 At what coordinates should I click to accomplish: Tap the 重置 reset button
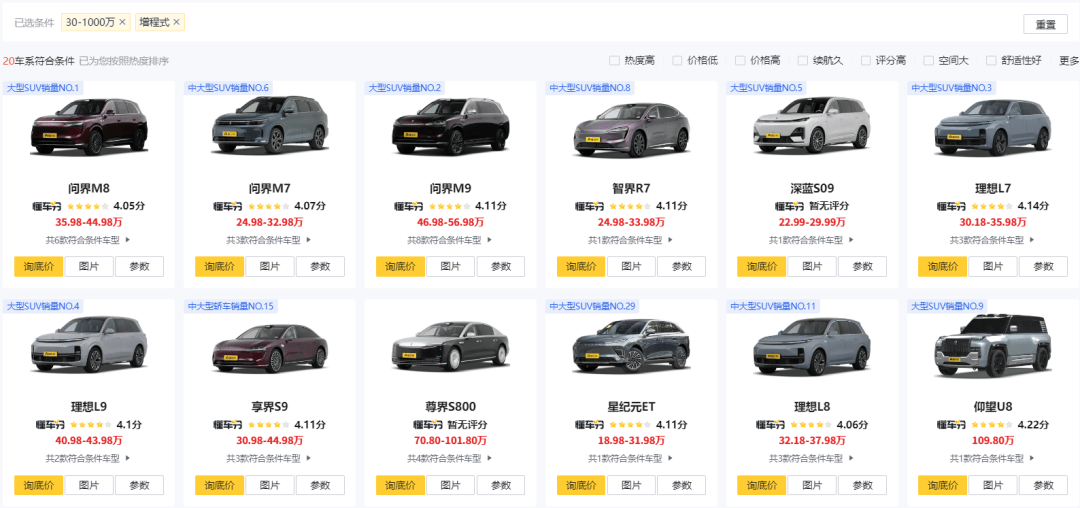(1045, 24)
